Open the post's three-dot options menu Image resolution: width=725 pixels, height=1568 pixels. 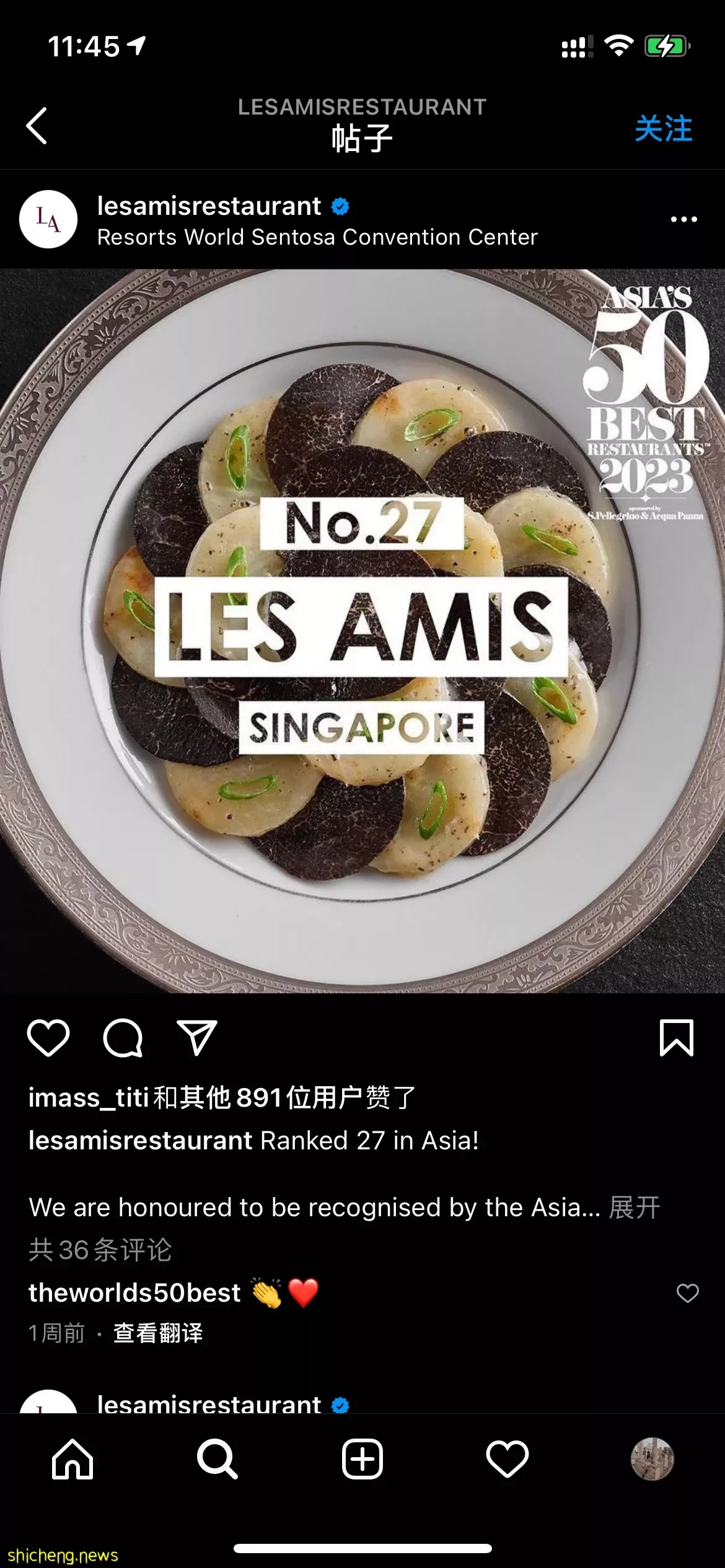pyautogui.click(x=683, y=219)
